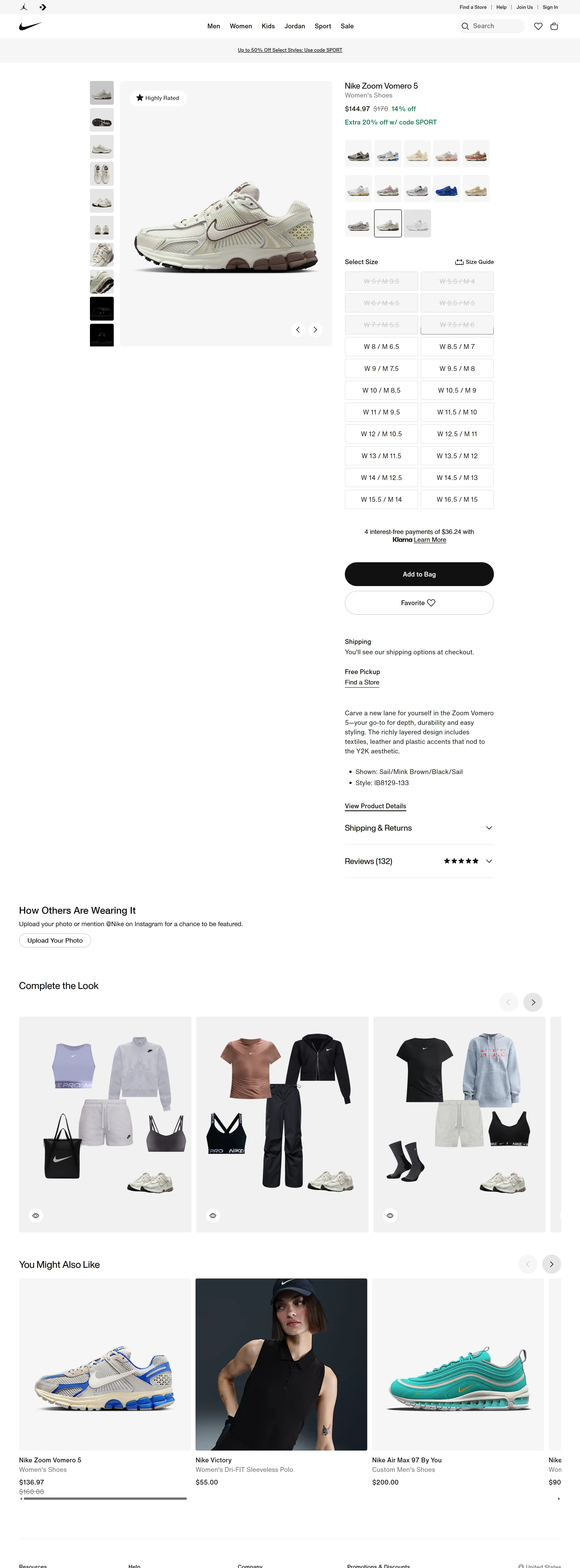Go to the Sale section
The height and width of the screenshot is (1568, 580).
(347, 26)
